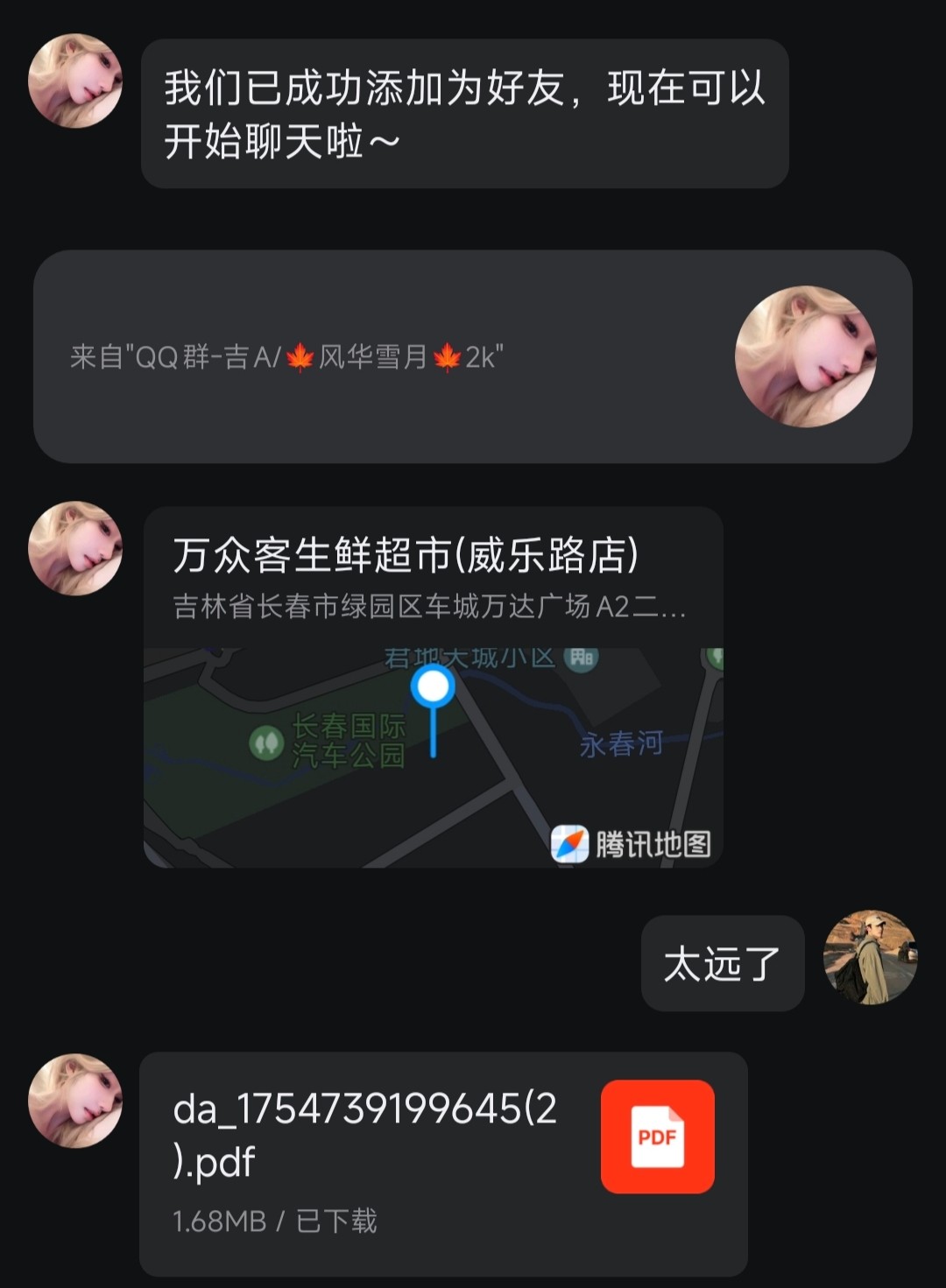Tap your own avatar beside "太远了"
The image size is (946, 1288).
pyautogui.click(x=870, y=958)
